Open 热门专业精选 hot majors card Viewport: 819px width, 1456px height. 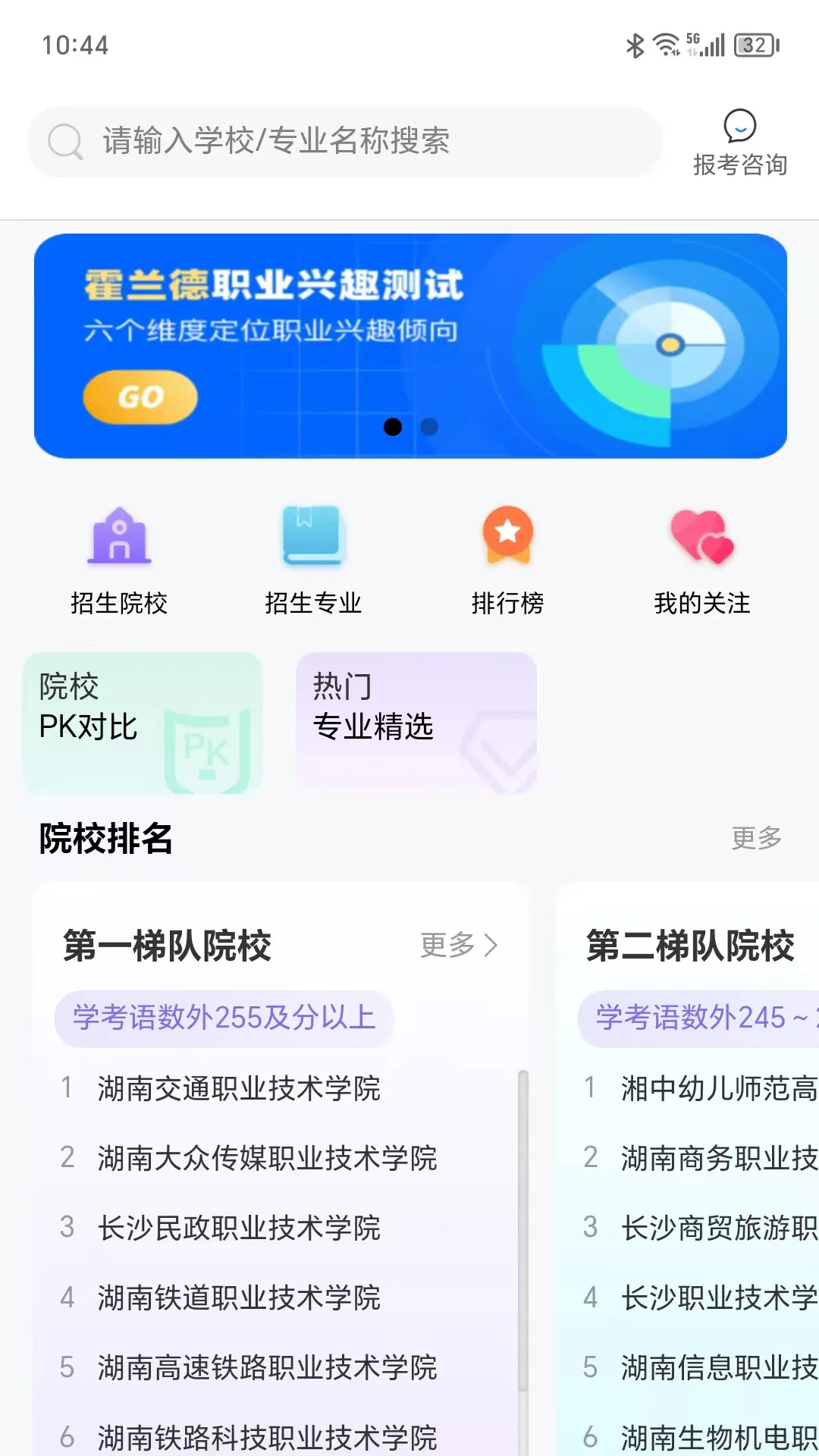(x=416, y=720)
